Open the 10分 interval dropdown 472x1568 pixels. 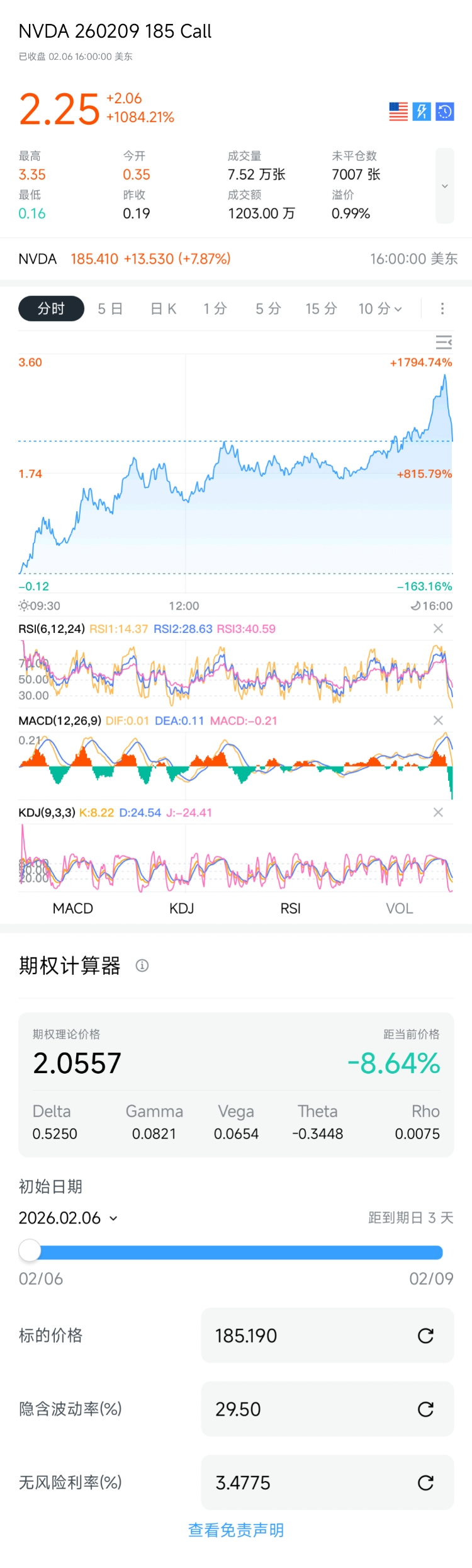click(x=379, y=309)
